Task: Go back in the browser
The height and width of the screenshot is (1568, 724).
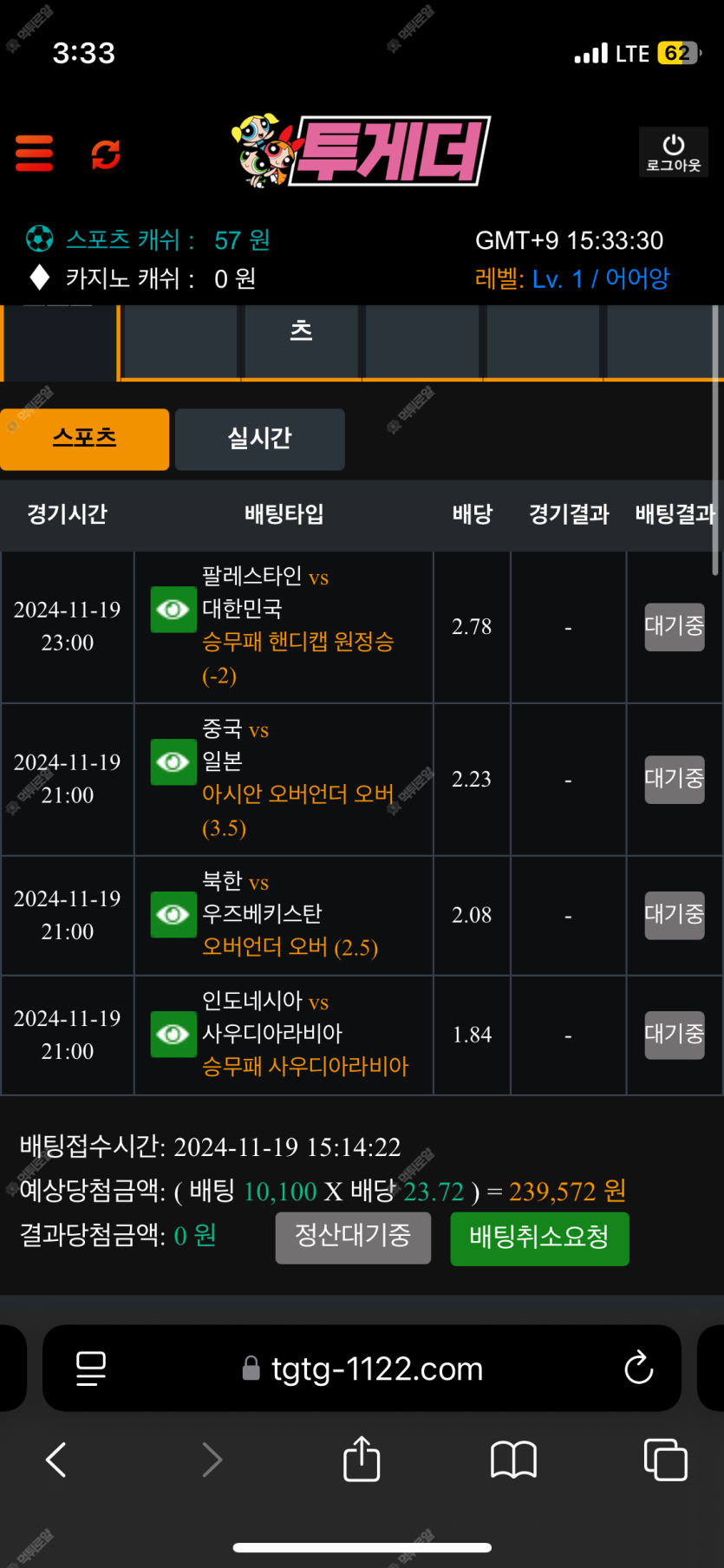Action: coord(56,1460)
